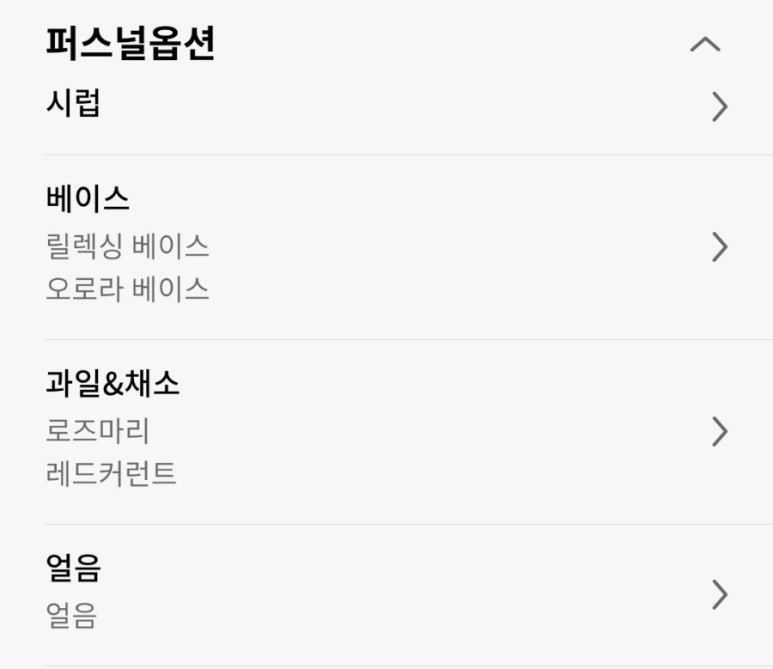Open the 시럽 option row
The height and width of the screenshot is (669, 773).
[718, 106]
